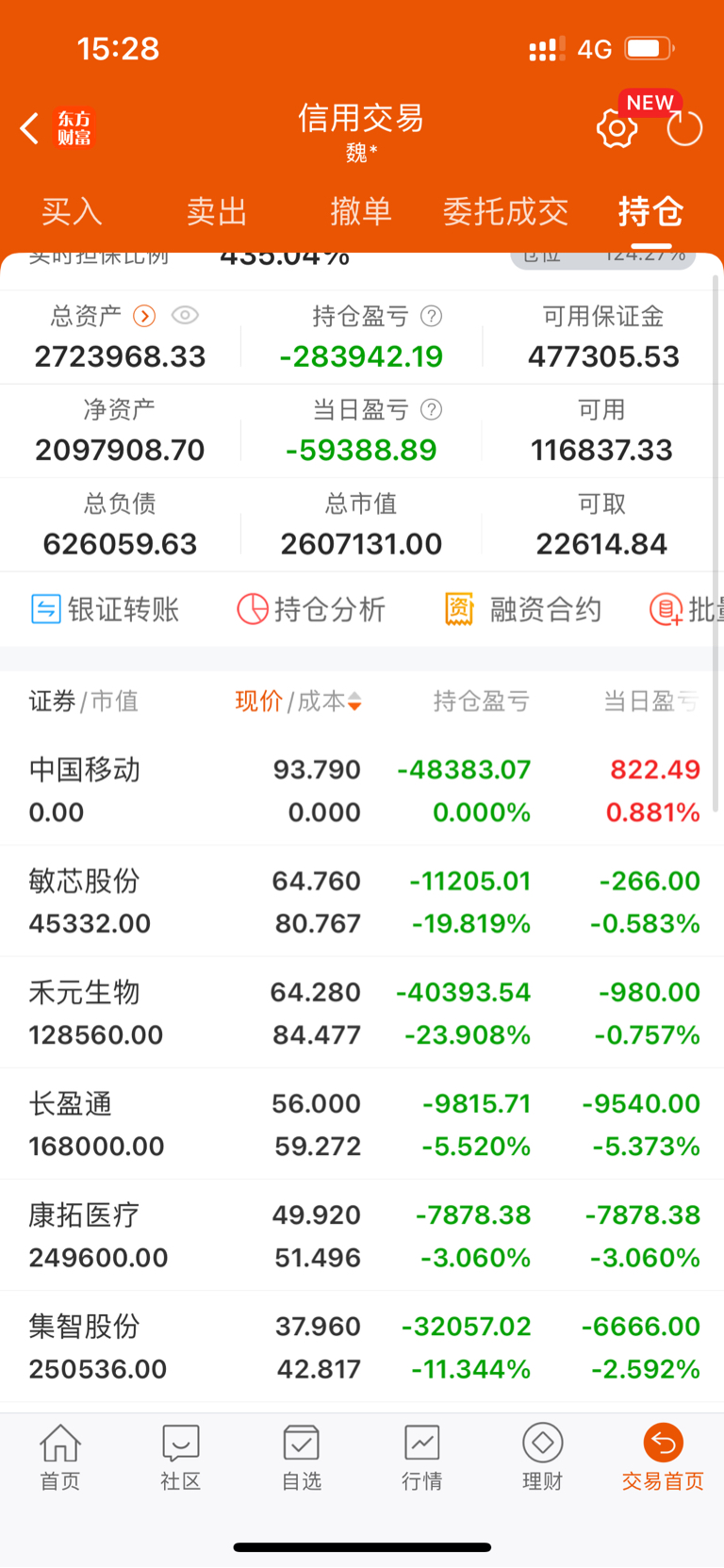Open the 集智股份 holding row
724x1568 pixels.
click(x=362, y=1346)
